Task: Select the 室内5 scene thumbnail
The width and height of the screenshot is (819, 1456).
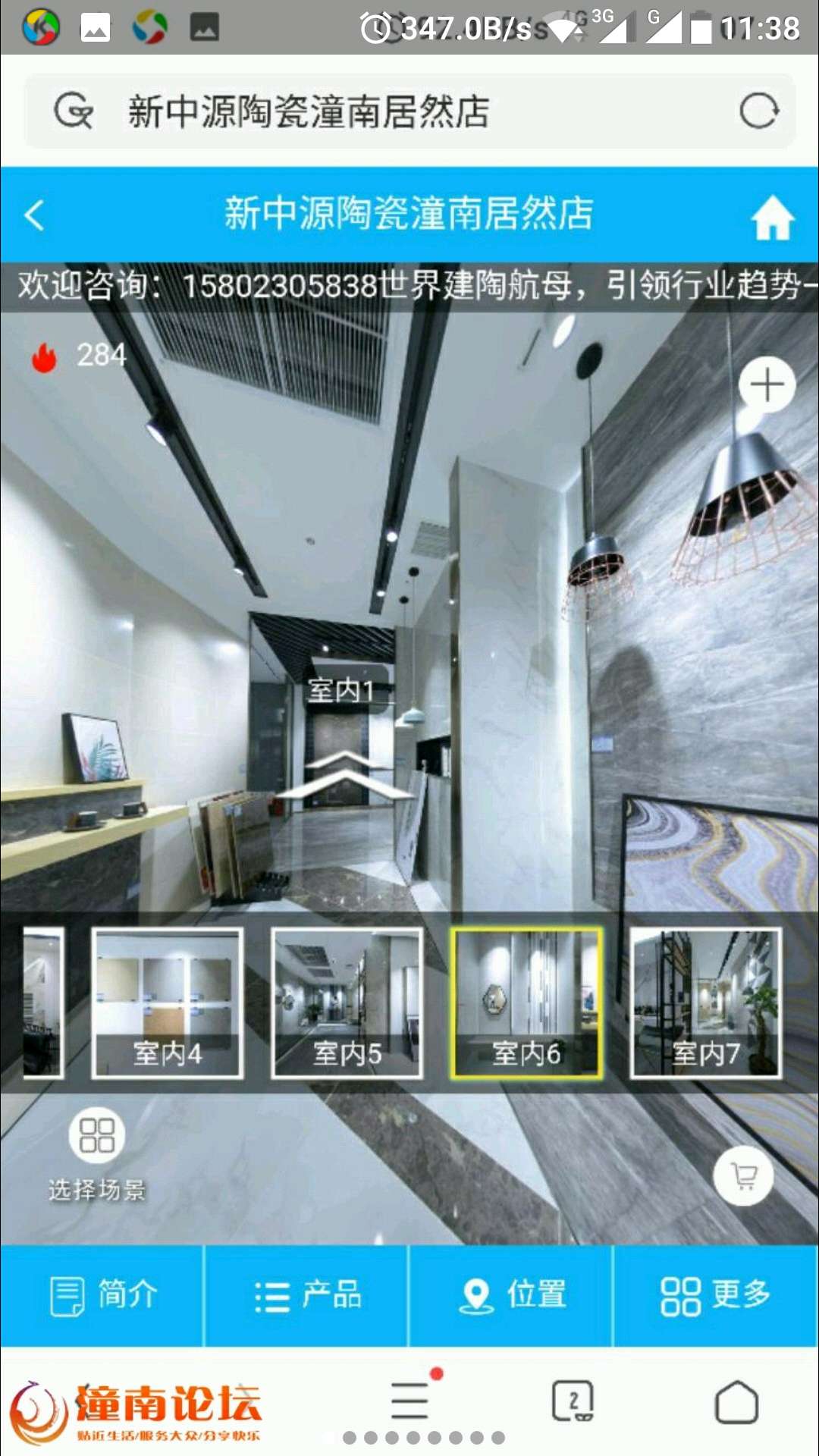Action: (x=347, y=1003)
